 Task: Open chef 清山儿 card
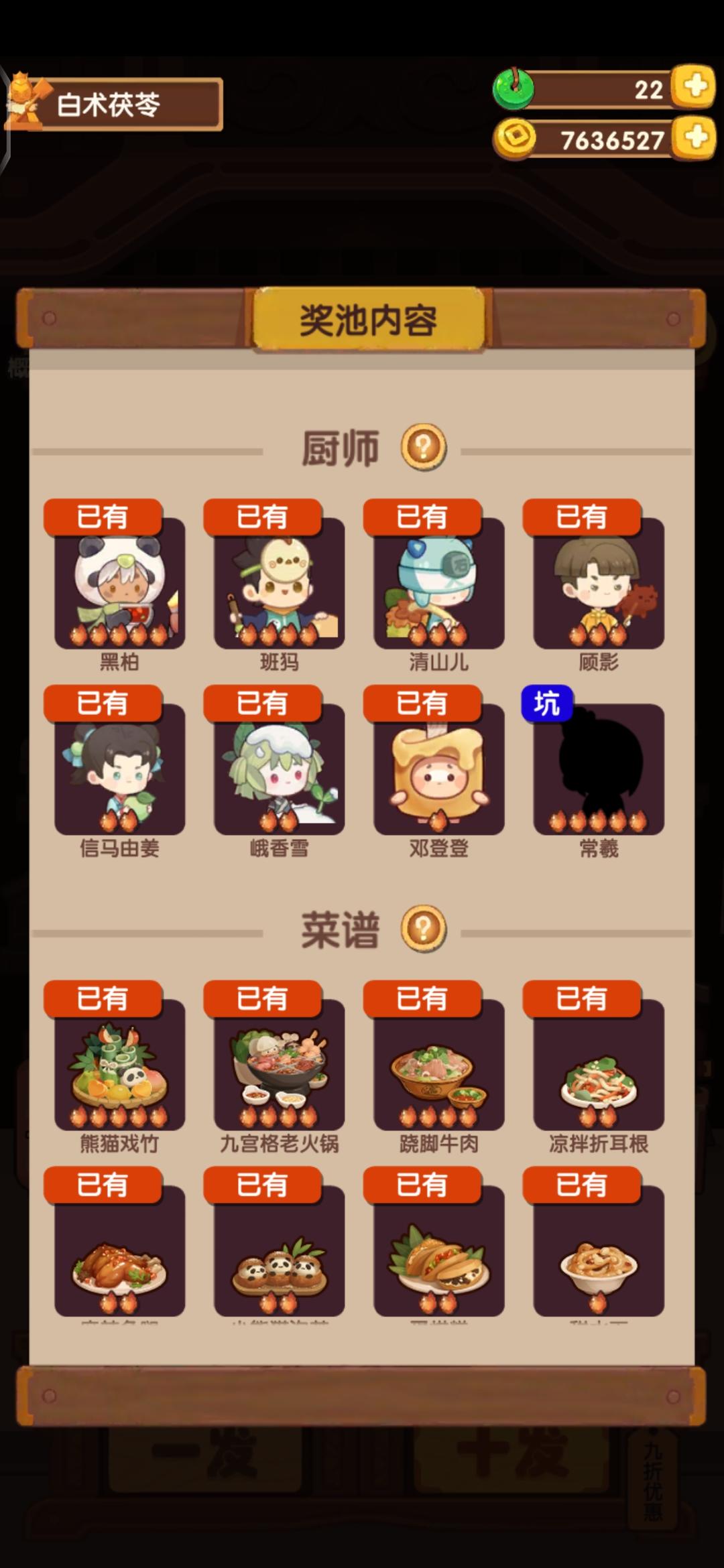click(438, 584)
